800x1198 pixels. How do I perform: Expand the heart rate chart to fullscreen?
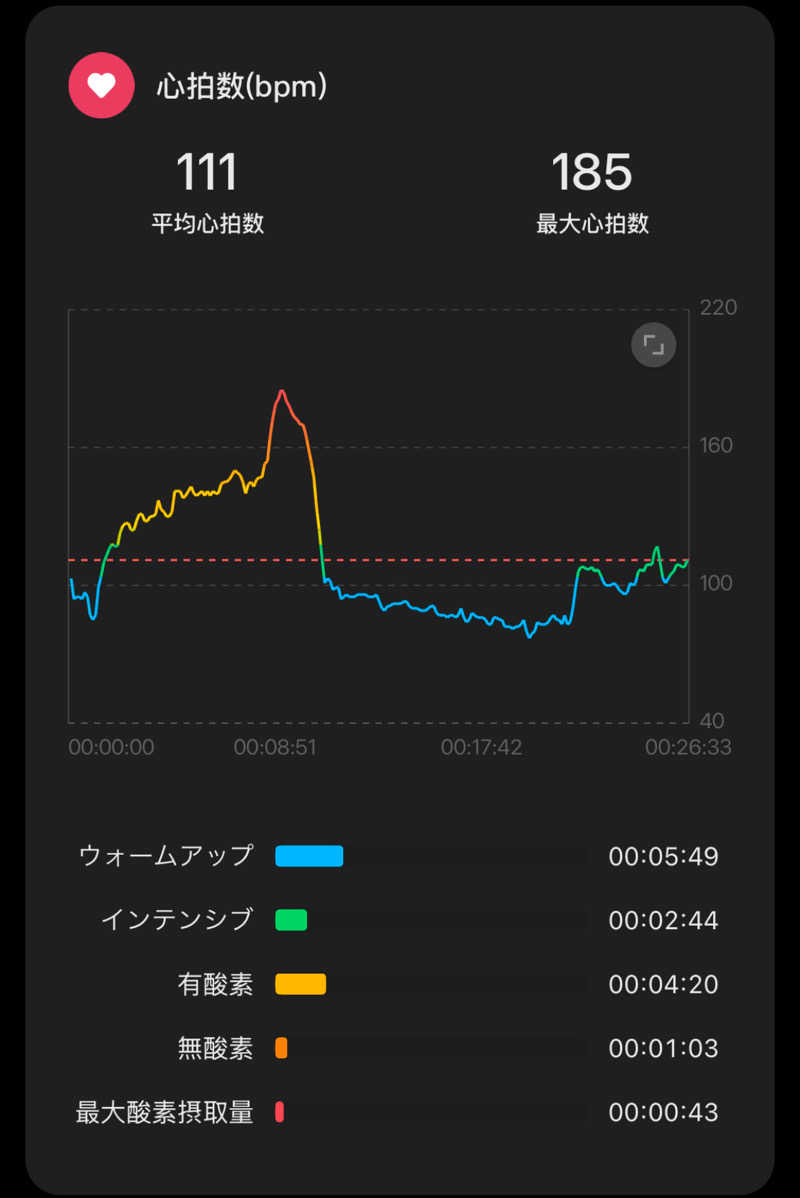pos(653,346)
